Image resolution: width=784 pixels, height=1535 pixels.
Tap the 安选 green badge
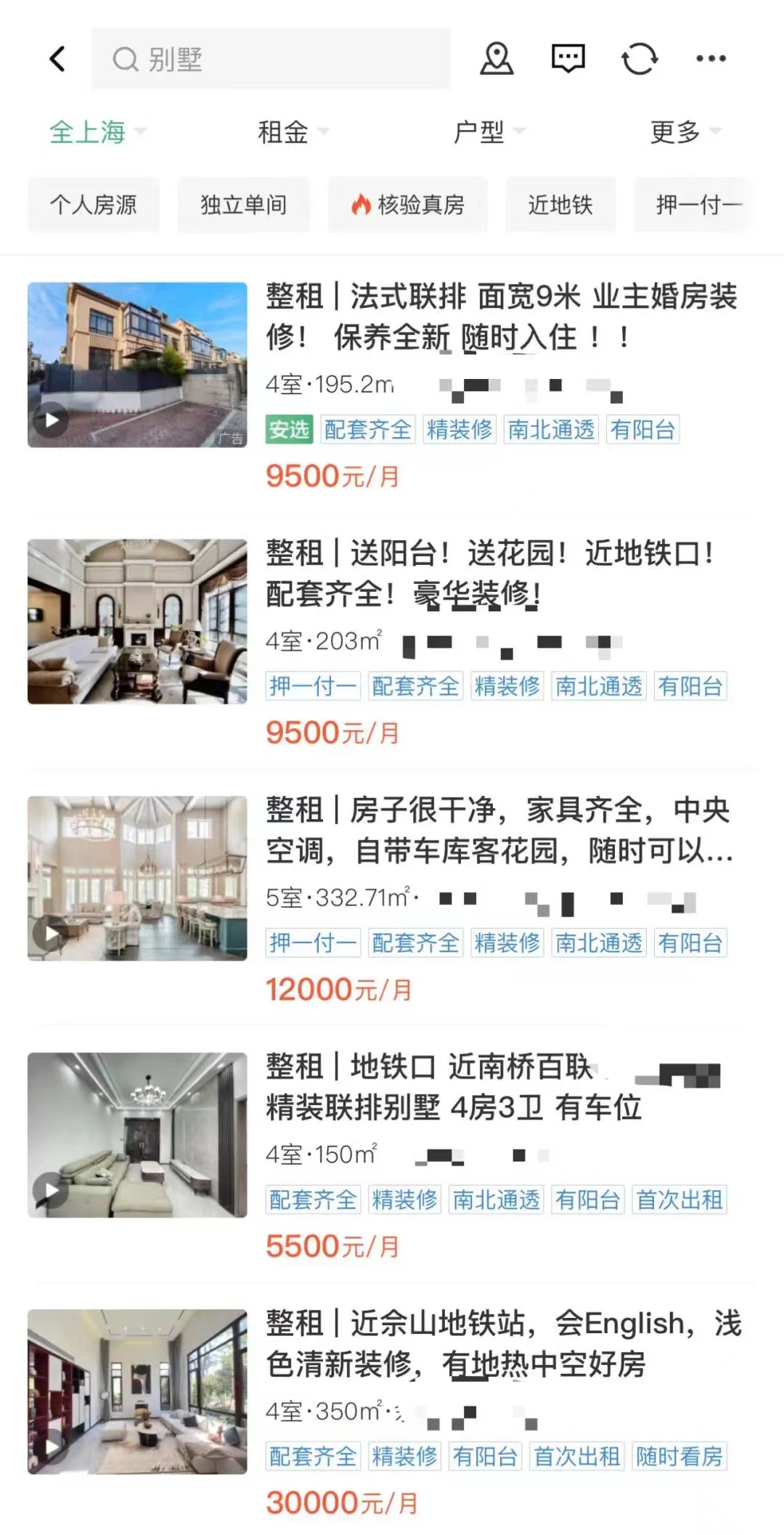290,430
